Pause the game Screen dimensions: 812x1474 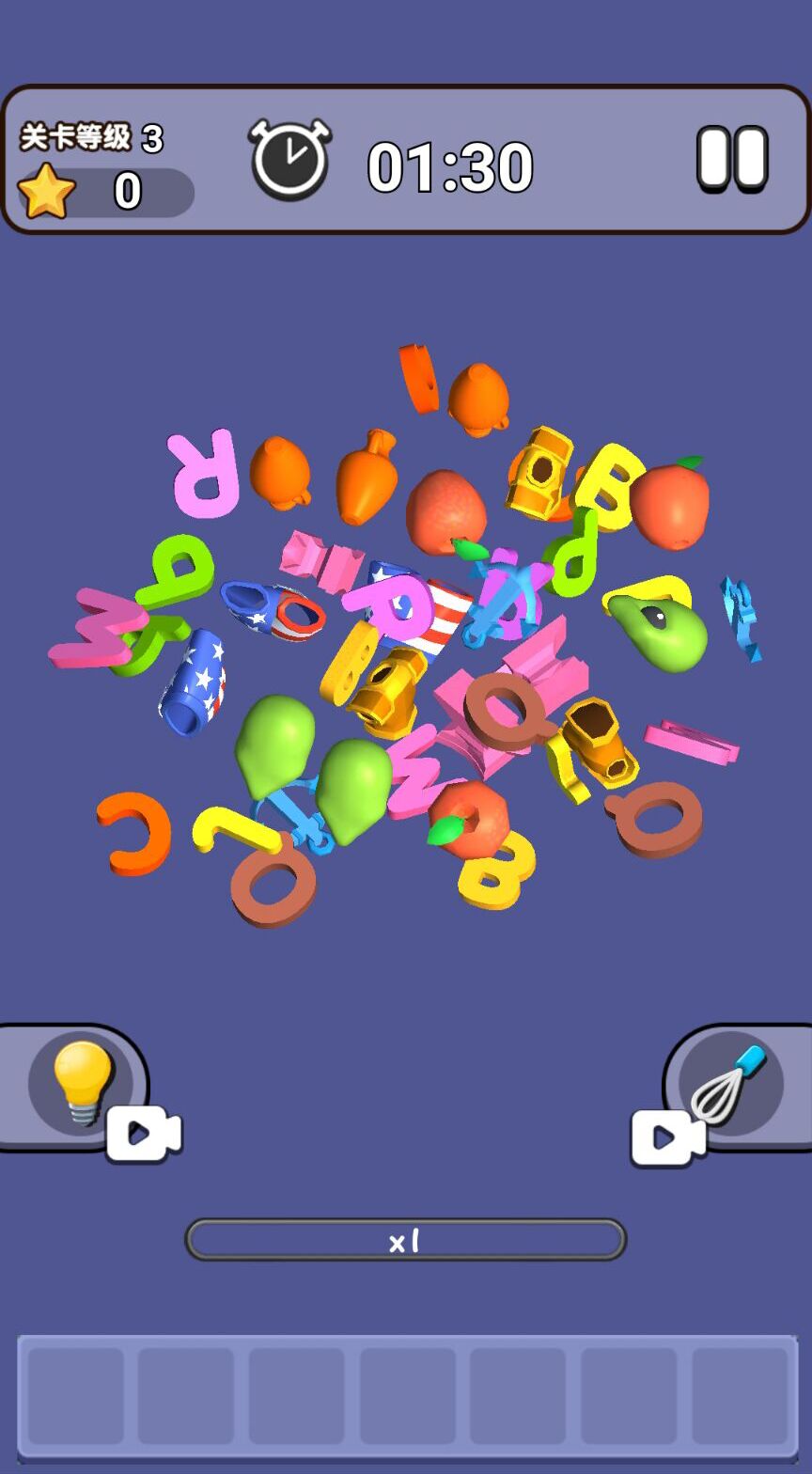tap(732, 159)
